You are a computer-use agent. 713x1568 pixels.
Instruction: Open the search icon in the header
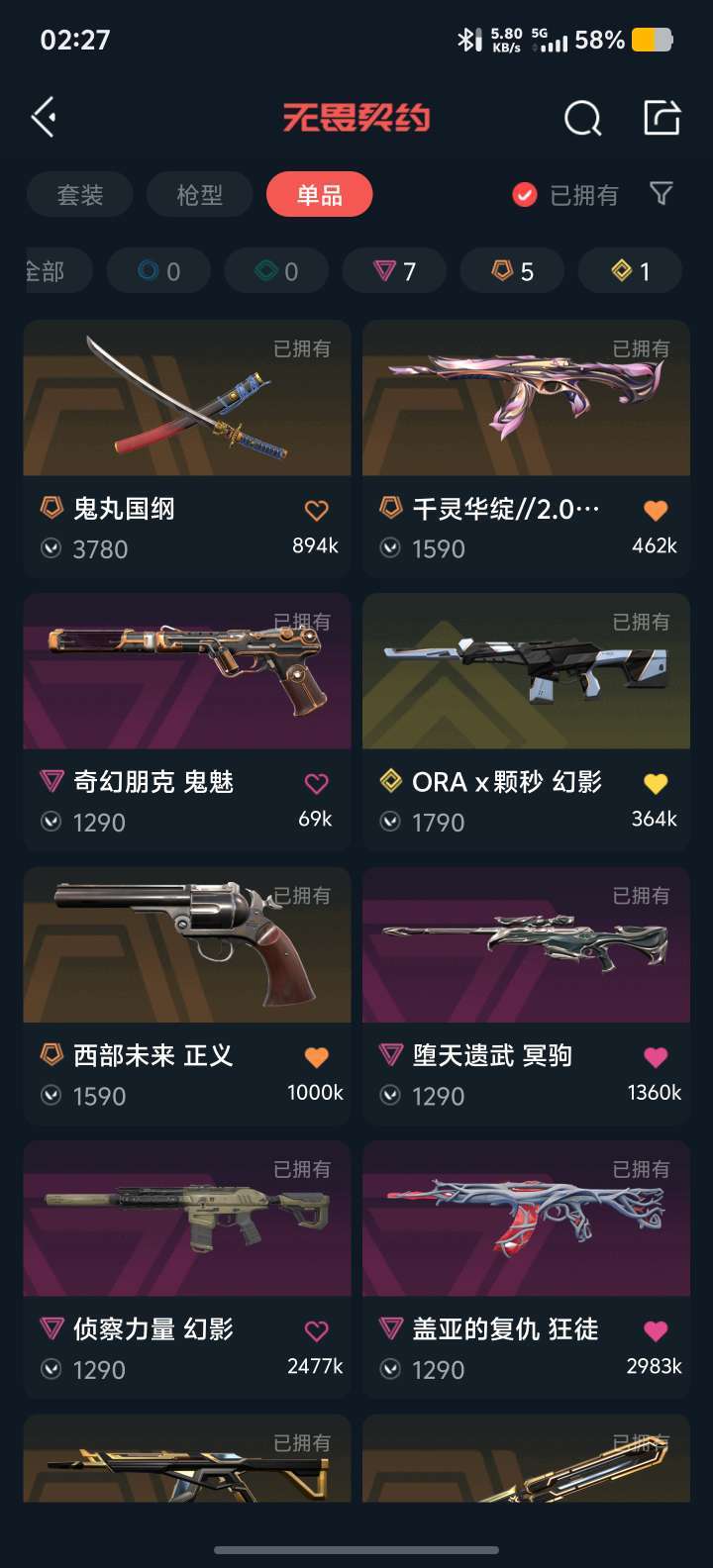point(582,119)
